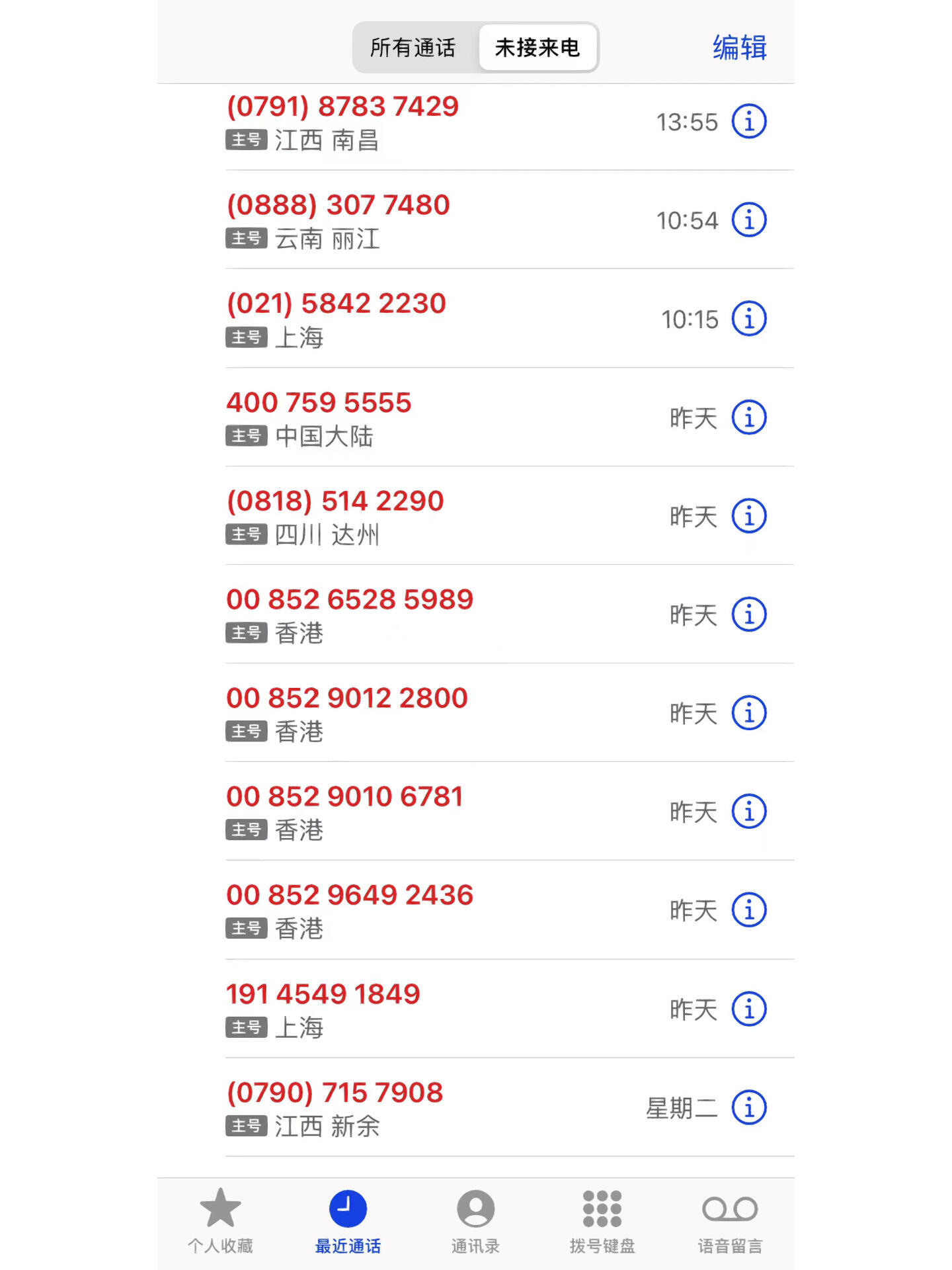Screen dimensions: 952x1270
Task: Open info for (0790) 715 7908
Action: (748, 1107)
